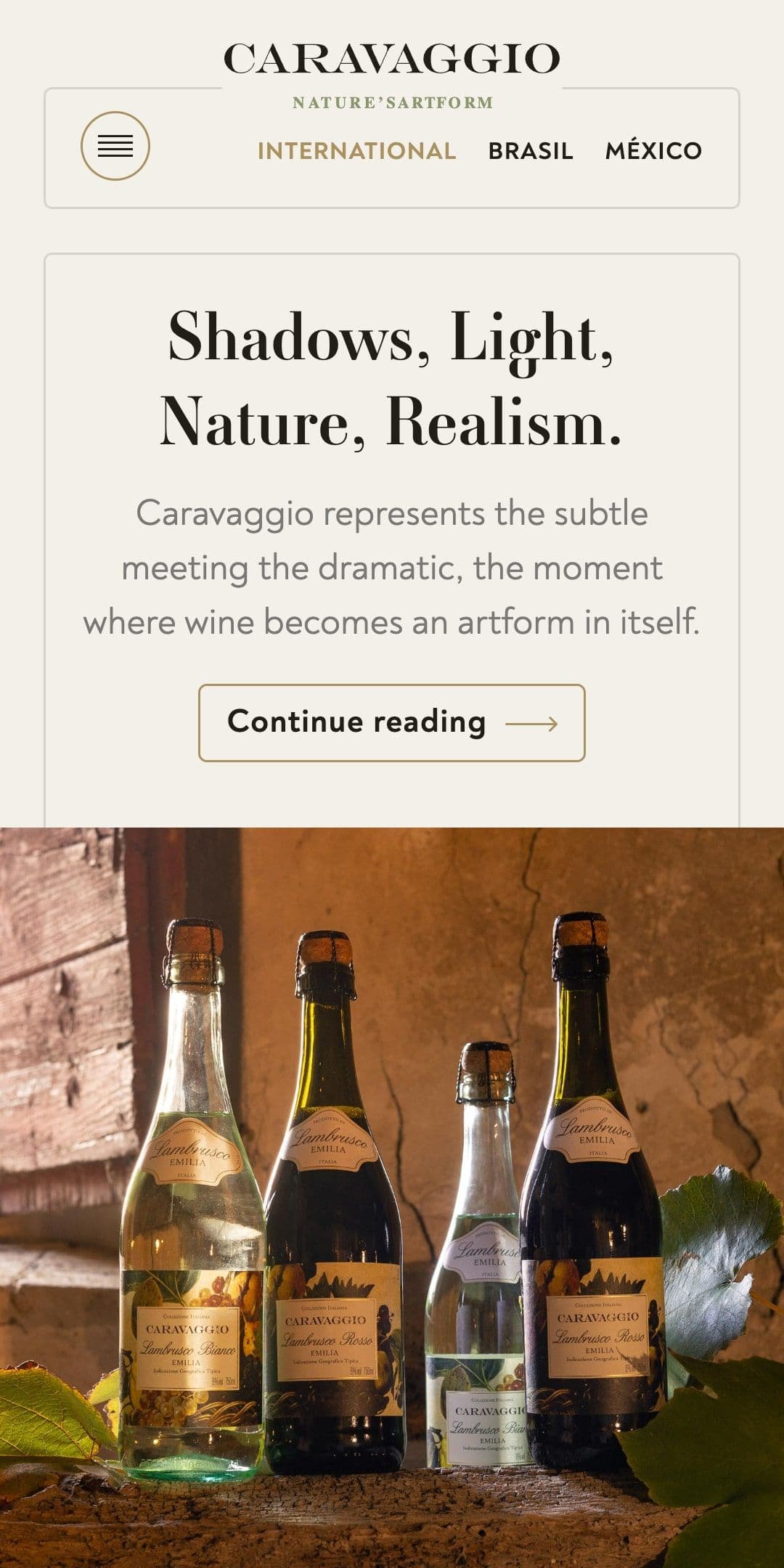
Task: Switch to the Brasil site
Action: coord(531,151)
